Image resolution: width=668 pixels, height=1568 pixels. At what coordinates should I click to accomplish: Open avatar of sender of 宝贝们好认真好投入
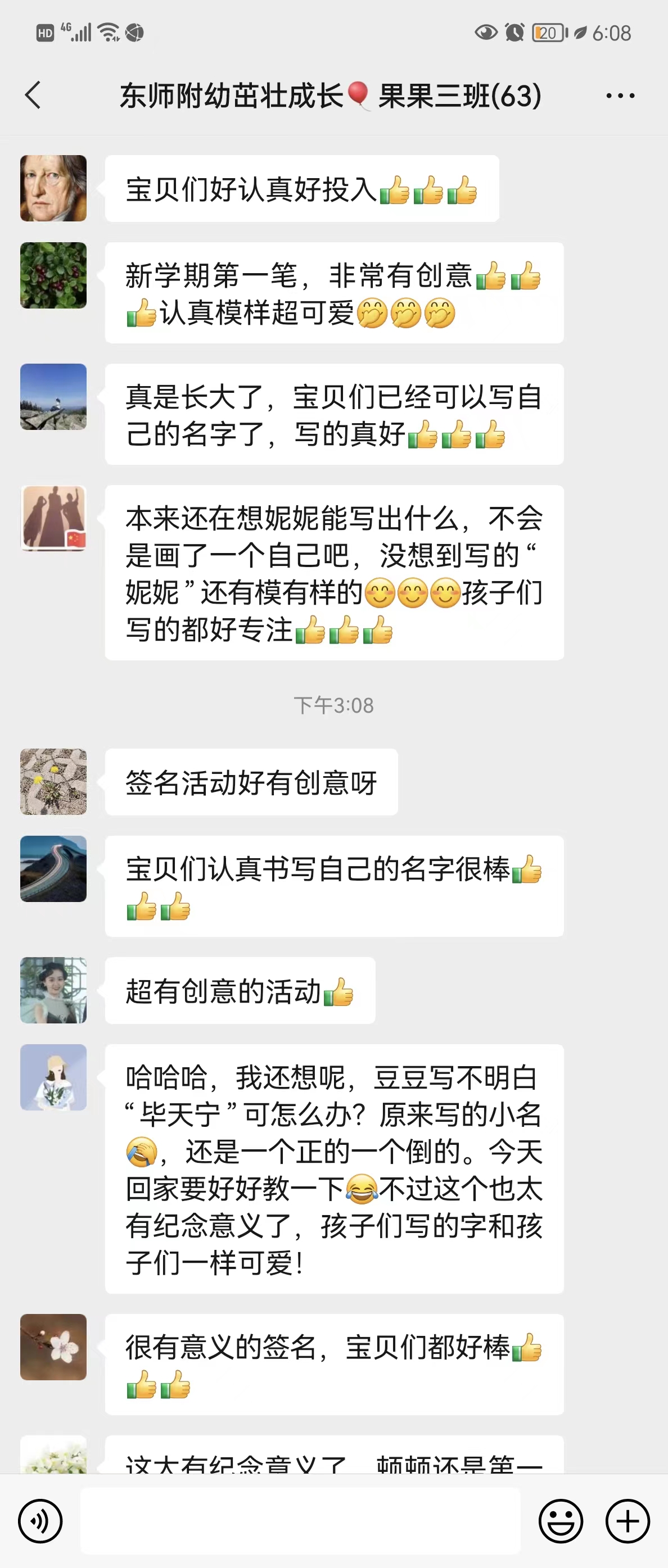tap(53, 188)
